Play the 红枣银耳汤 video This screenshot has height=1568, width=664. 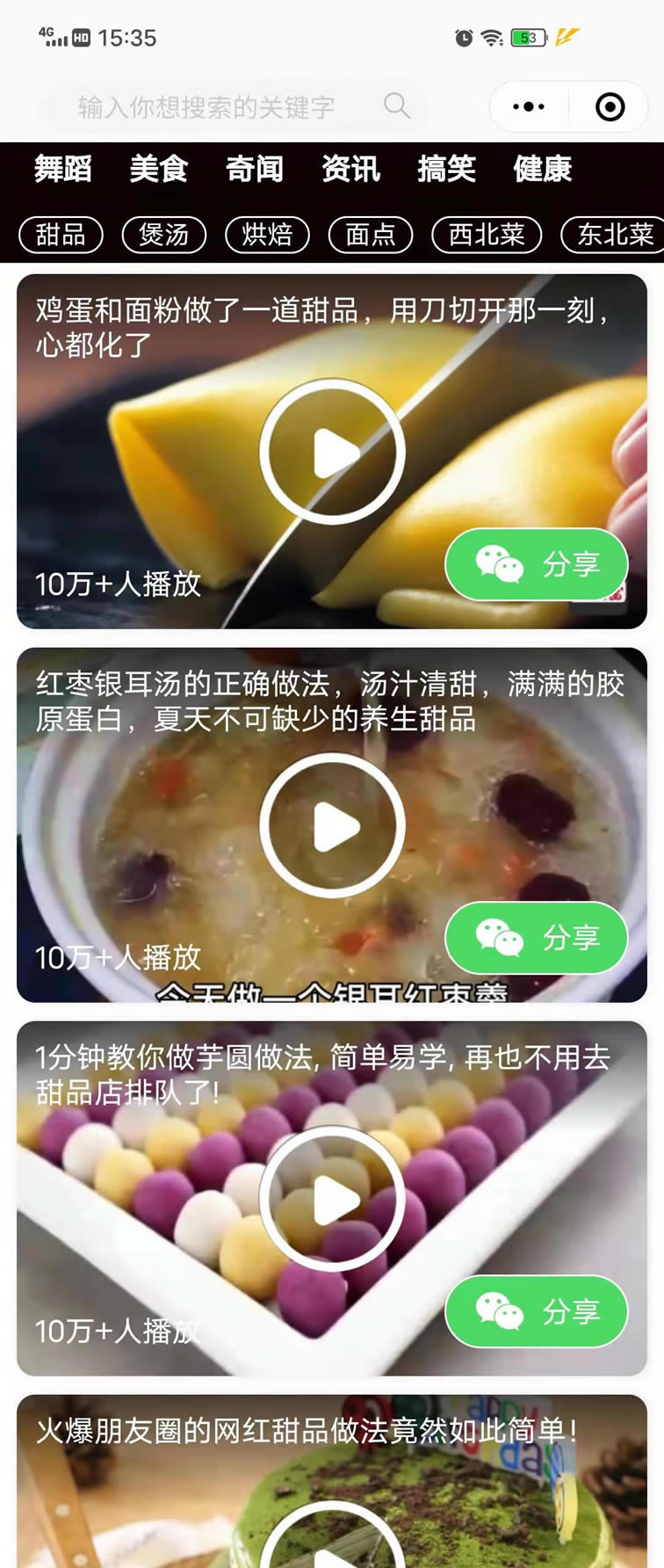[332, 825]
